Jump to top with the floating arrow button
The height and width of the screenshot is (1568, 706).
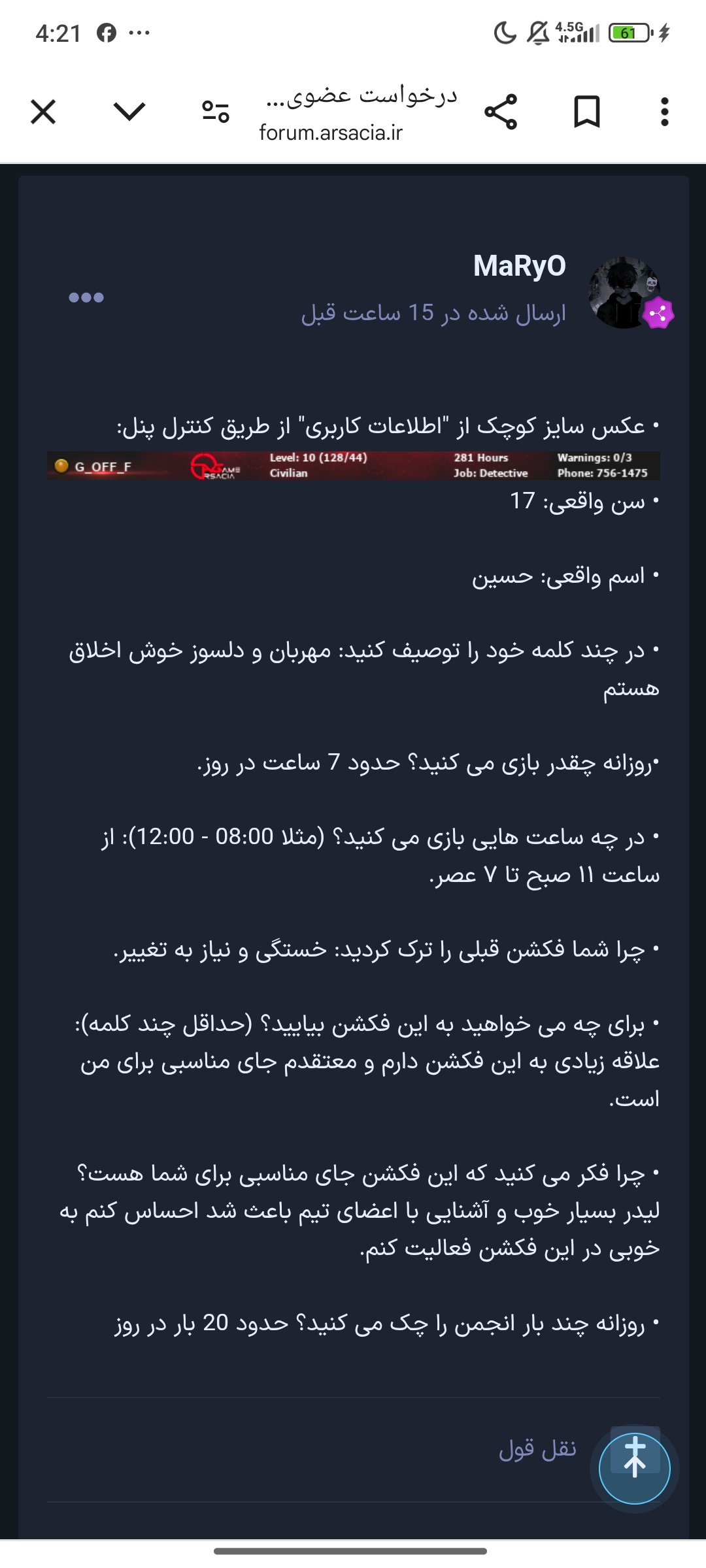[x=635, y=1469]
